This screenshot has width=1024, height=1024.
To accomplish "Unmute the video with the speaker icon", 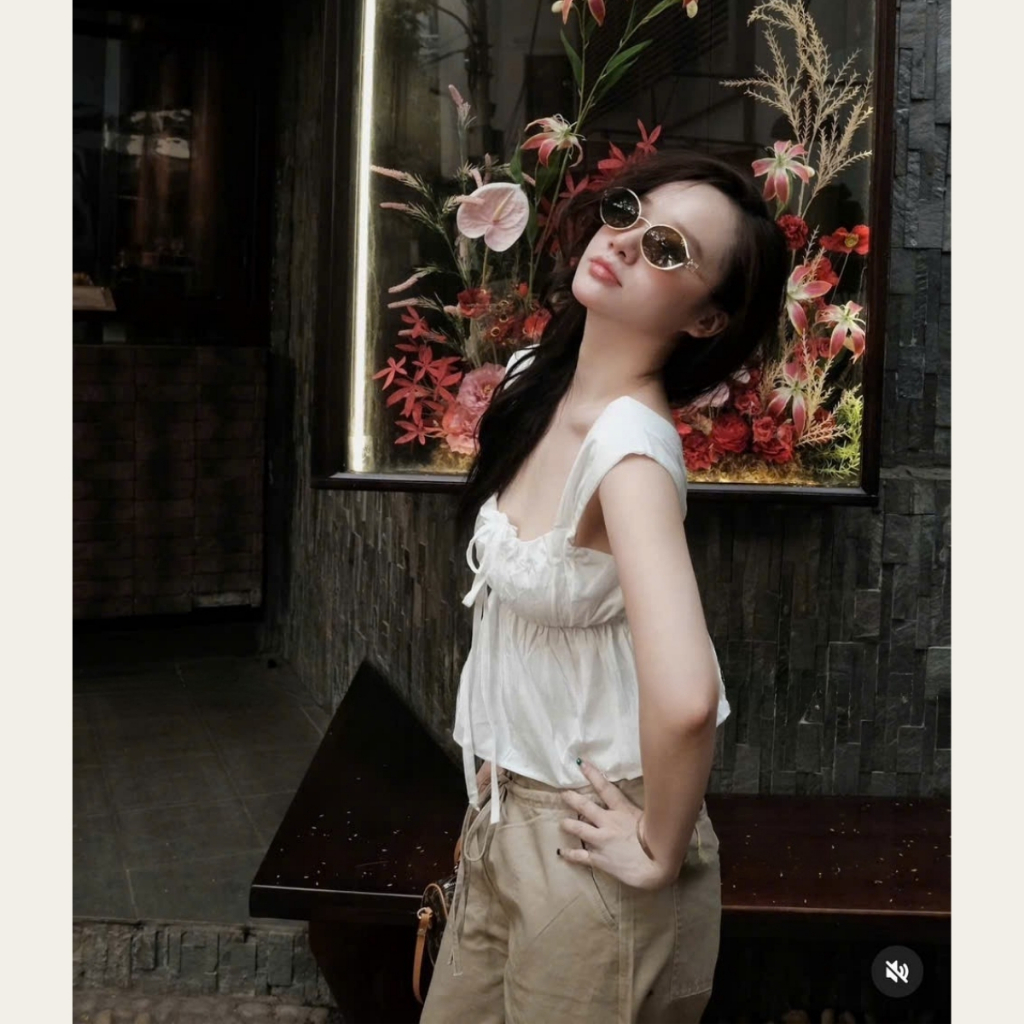I will pos(897,972).
